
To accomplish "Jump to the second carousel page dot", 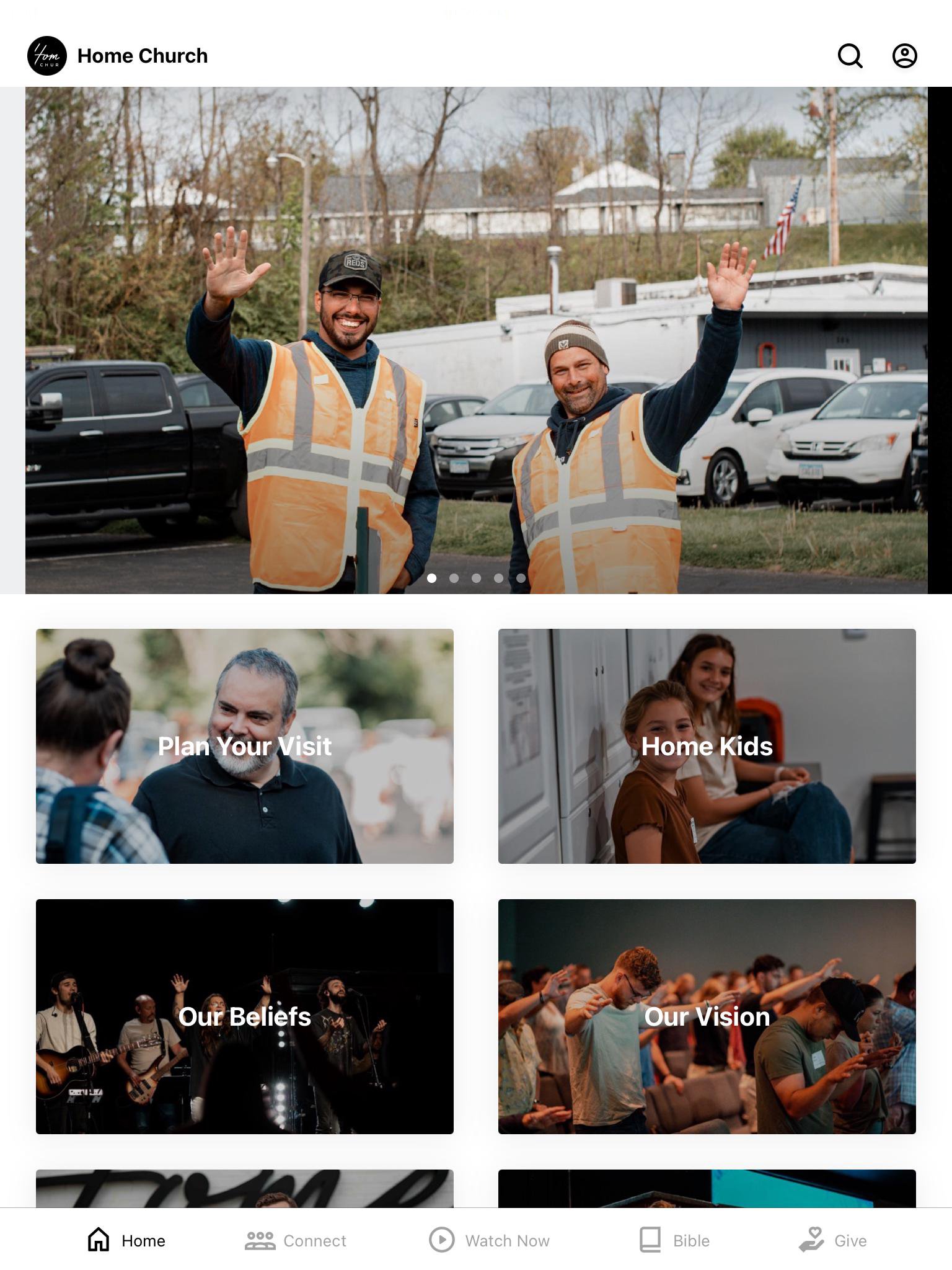I will pyautogui.click(x=454, y=578).
